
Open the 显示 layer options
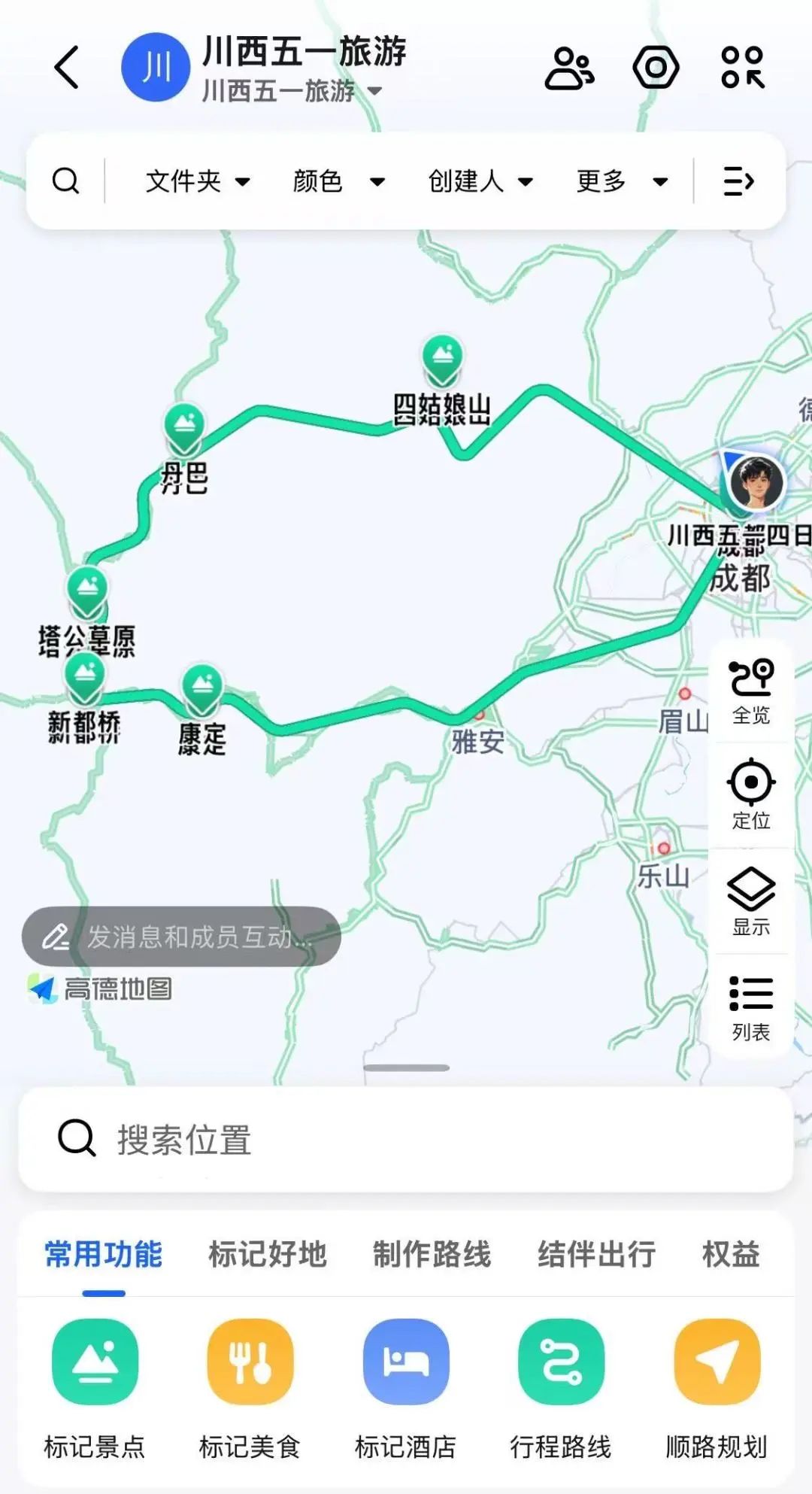click(x=751, y=900)
